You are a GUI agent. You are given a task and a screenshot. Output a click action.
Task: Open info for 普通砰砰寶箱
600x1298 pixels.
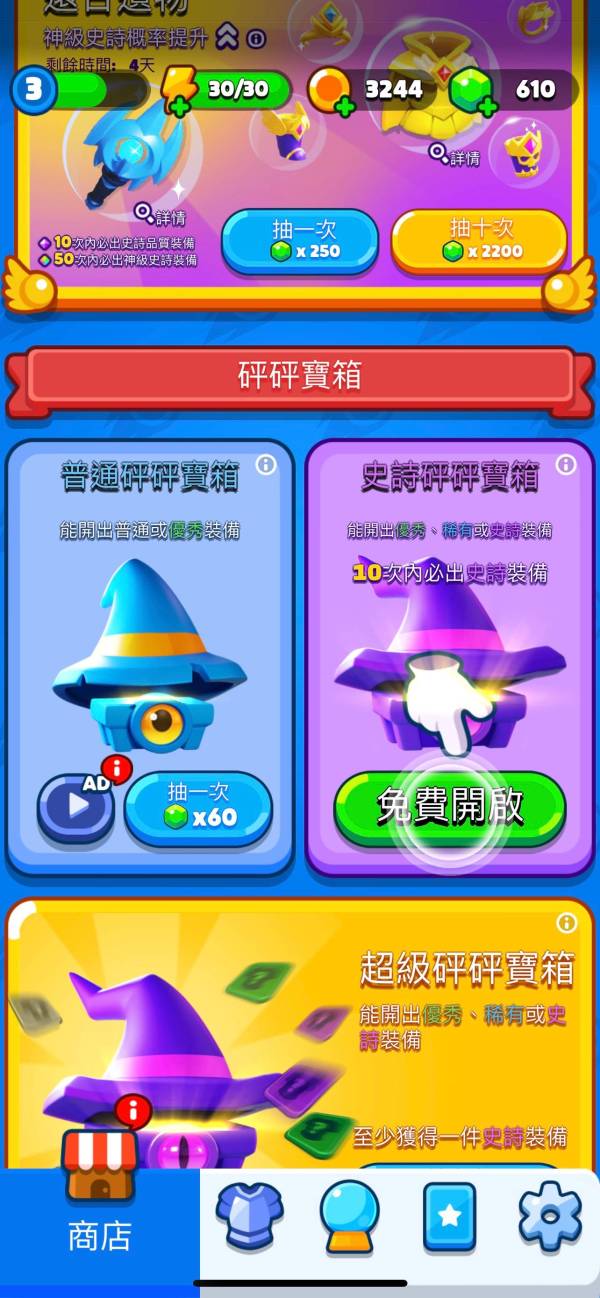(x=266, y=465)
